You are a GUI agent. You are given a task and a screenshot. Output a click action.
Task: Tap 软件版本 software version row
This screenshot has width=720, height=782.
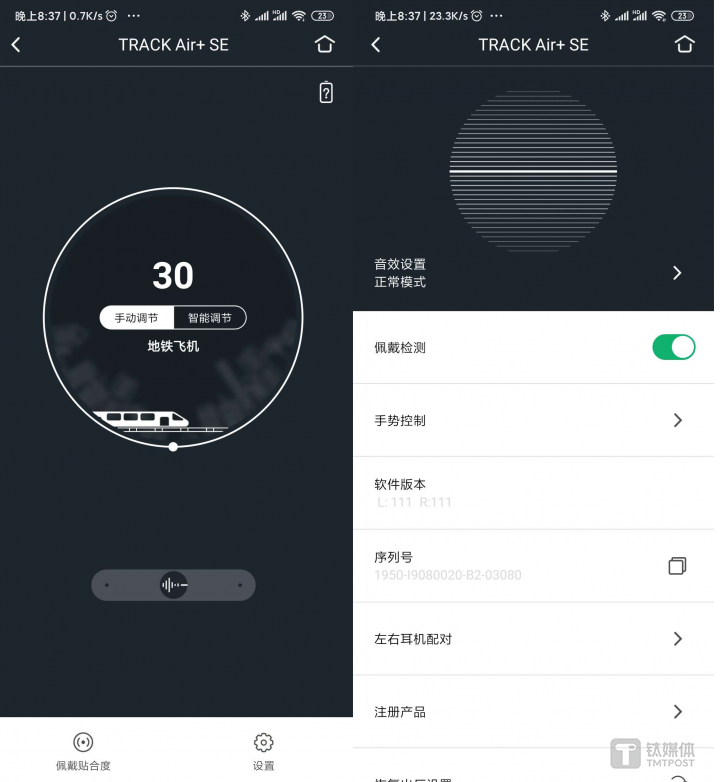(x=533, y=492)
